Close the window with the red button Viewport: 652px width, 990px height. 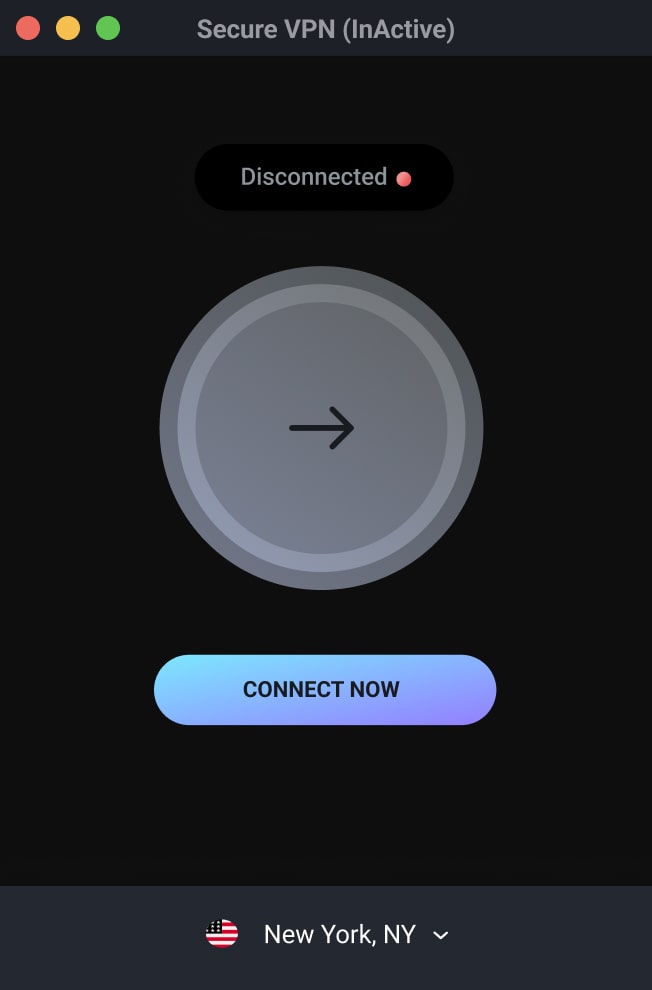[x=28, y=28]
